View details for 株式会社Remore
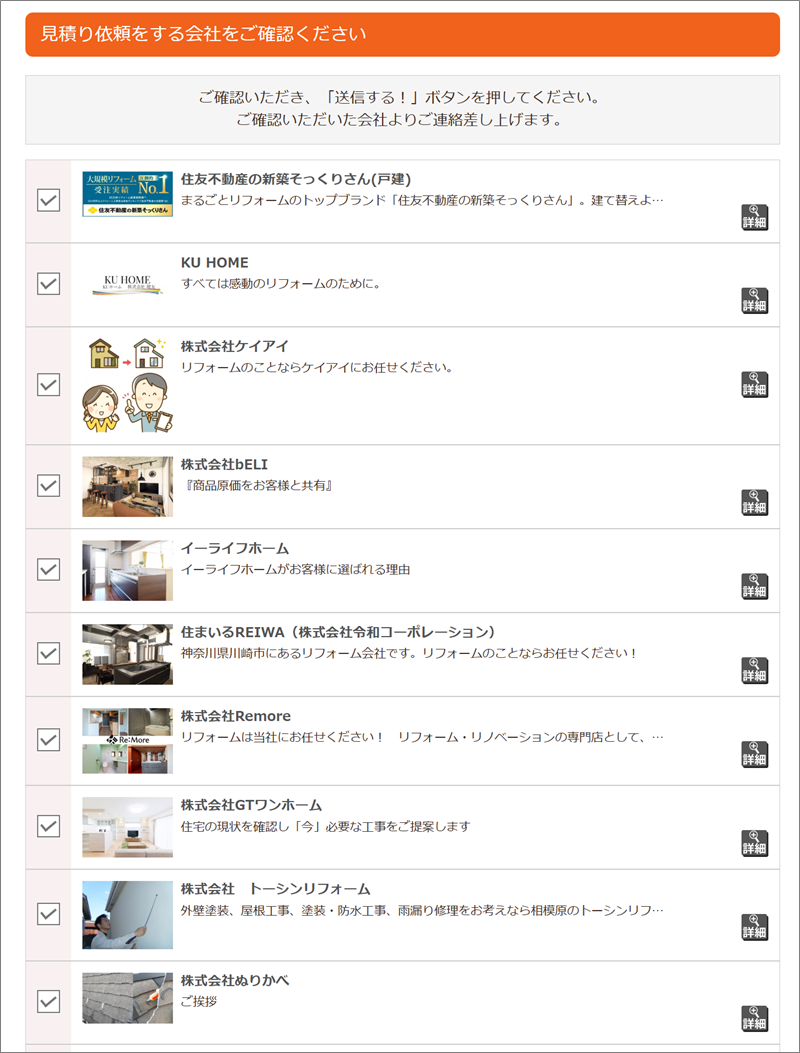 click(754, 755)
